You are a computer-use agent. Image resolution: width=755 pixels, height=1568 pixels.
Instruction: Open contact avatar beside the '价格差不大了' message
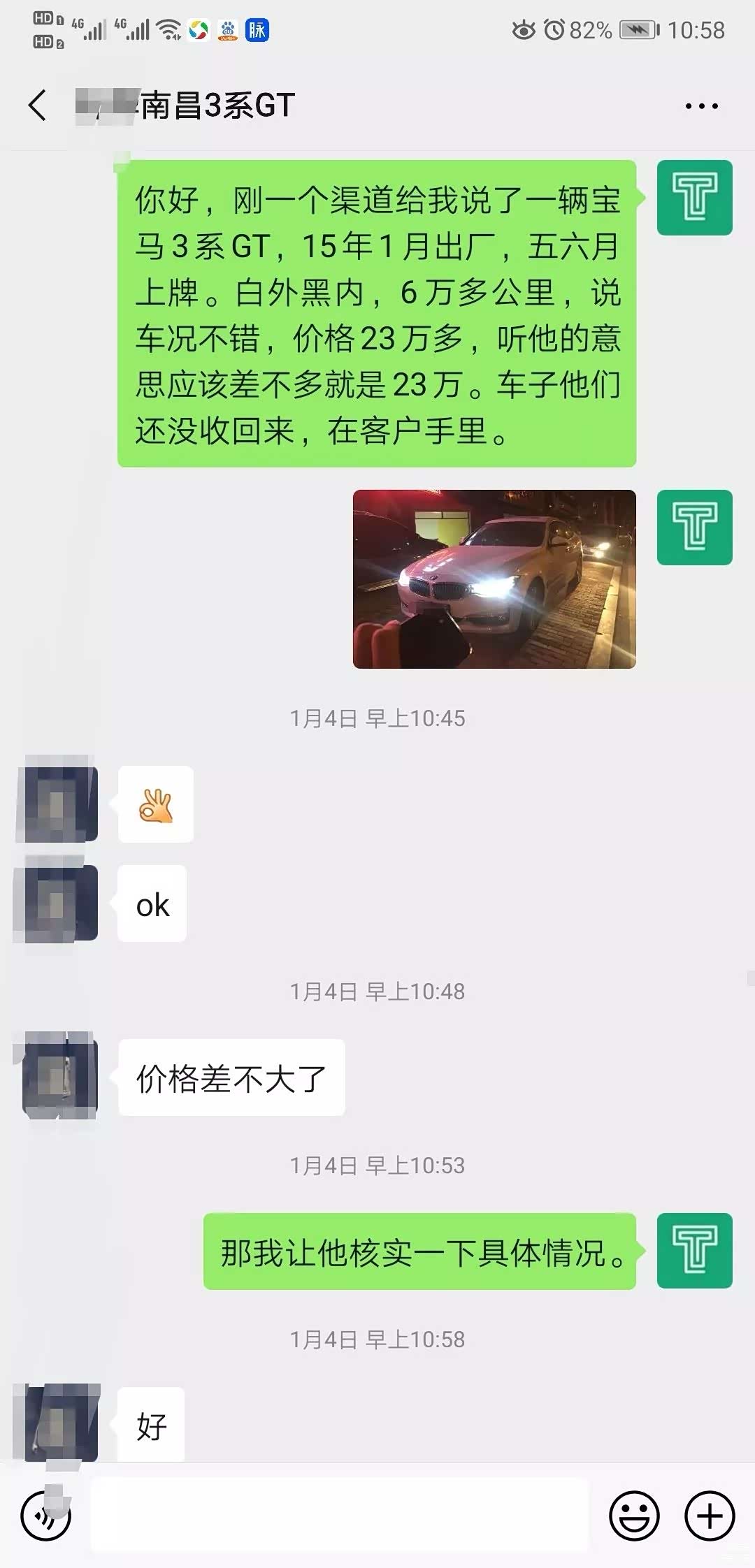click(x=60, y=1077)
